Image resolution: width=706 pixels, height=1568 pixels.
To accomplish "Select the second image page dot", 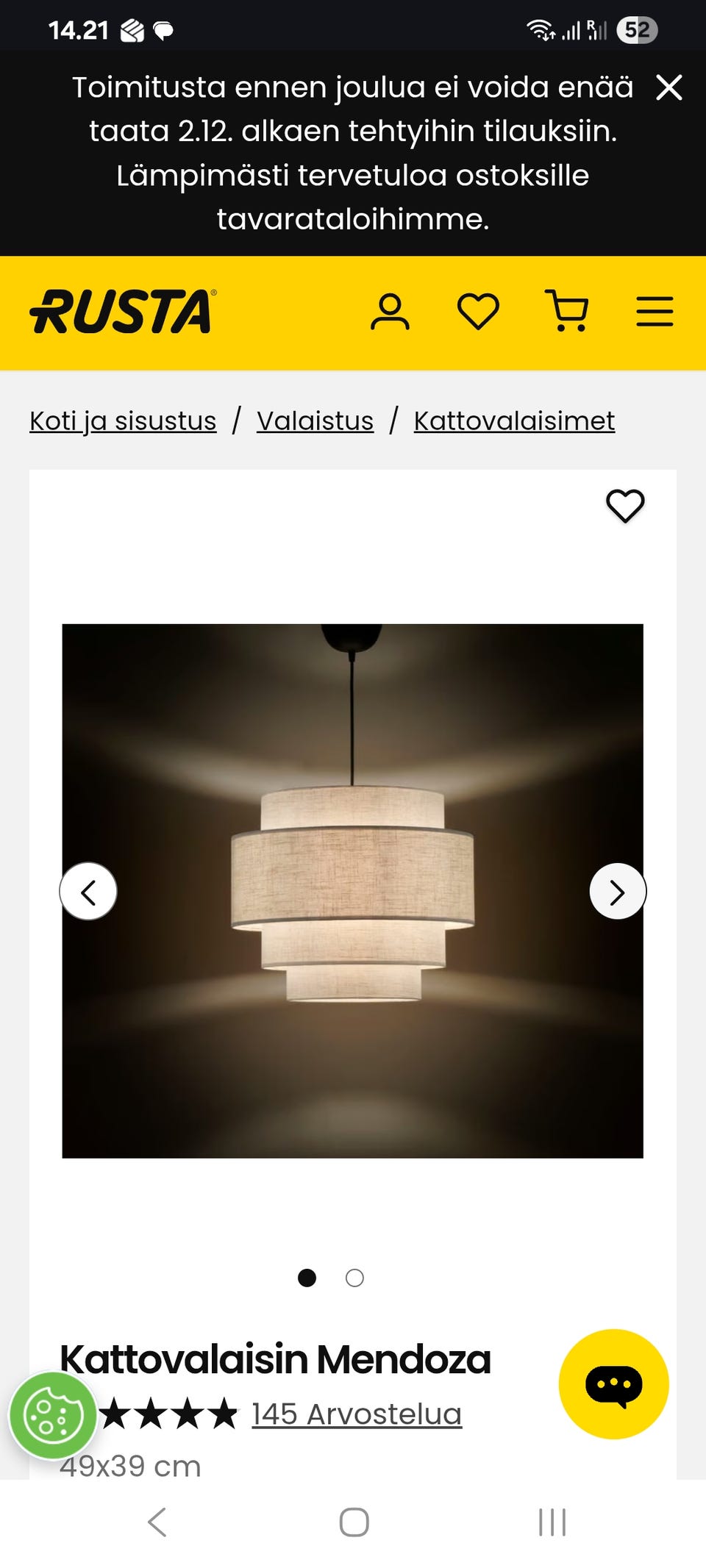I will tap(354, 1278).
